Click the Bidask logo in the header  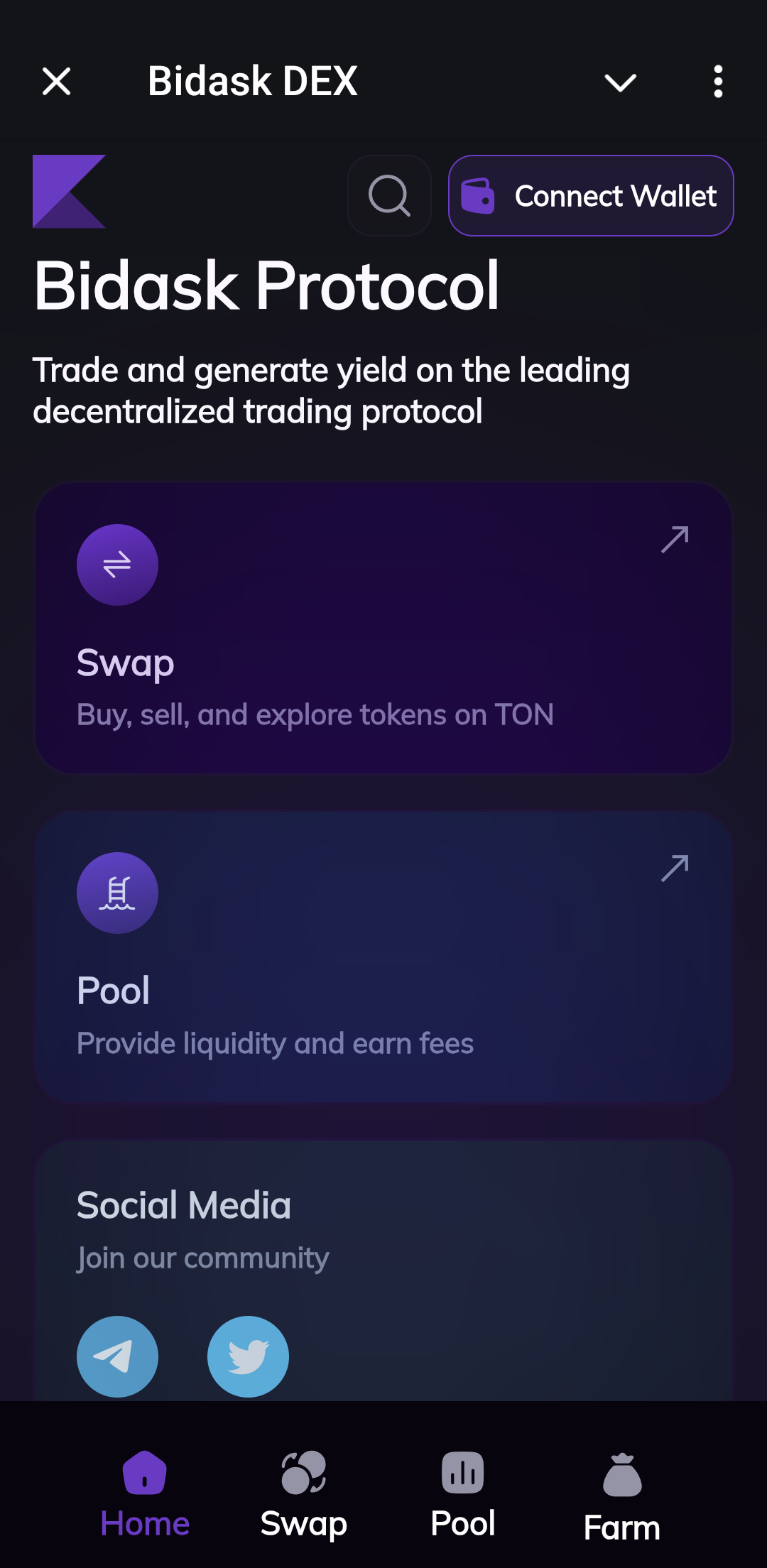(x=69, y=192)
